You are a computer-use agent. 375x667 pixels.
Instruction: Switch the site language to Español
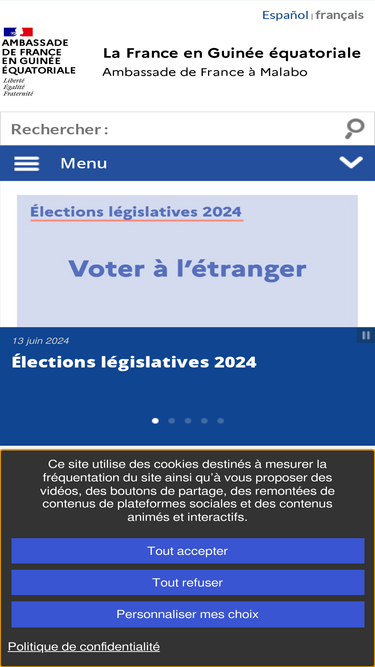pos(285,15)
